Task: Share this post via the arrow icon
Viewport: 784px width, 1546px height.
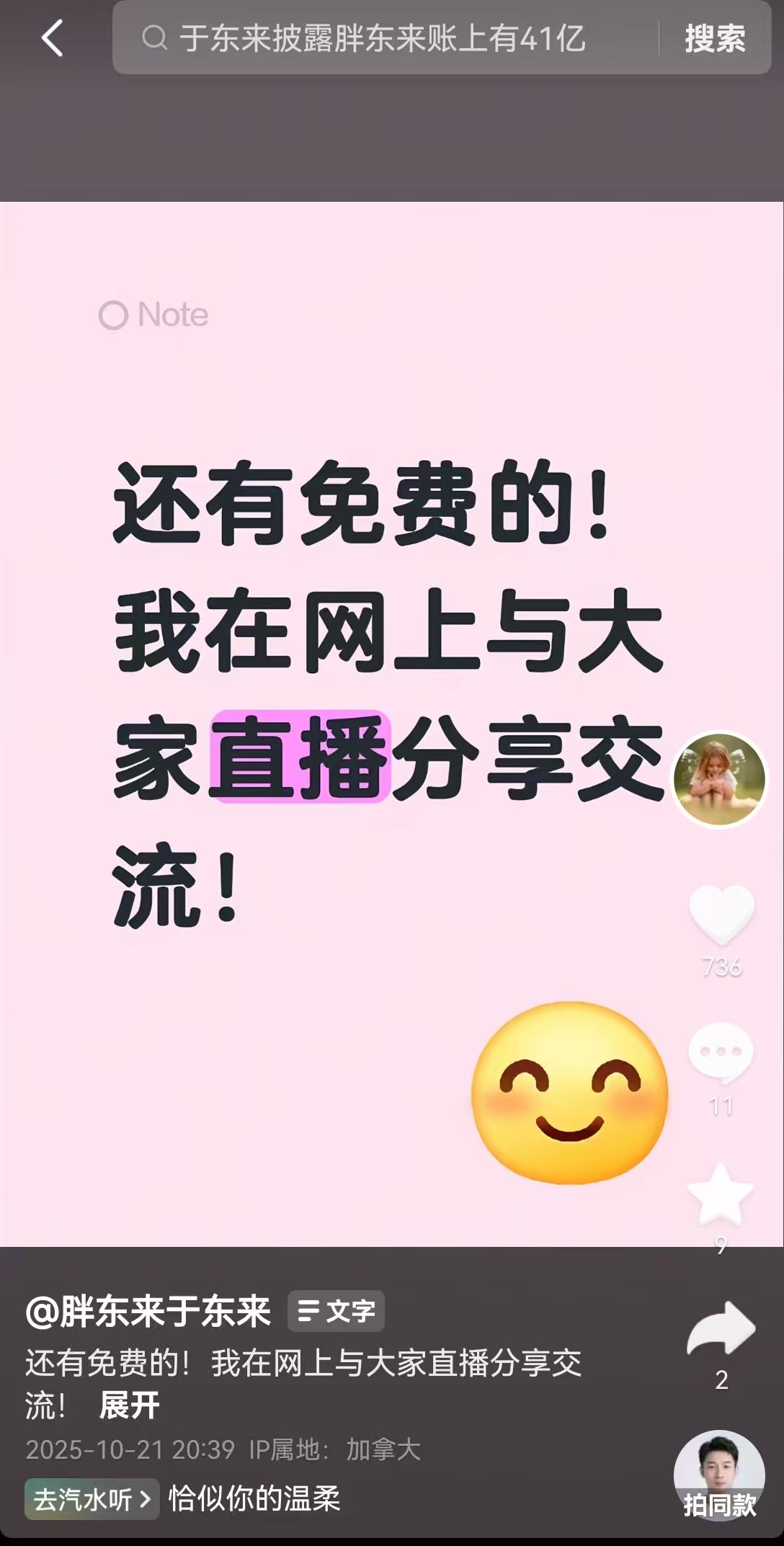Action: (721, 1328)
